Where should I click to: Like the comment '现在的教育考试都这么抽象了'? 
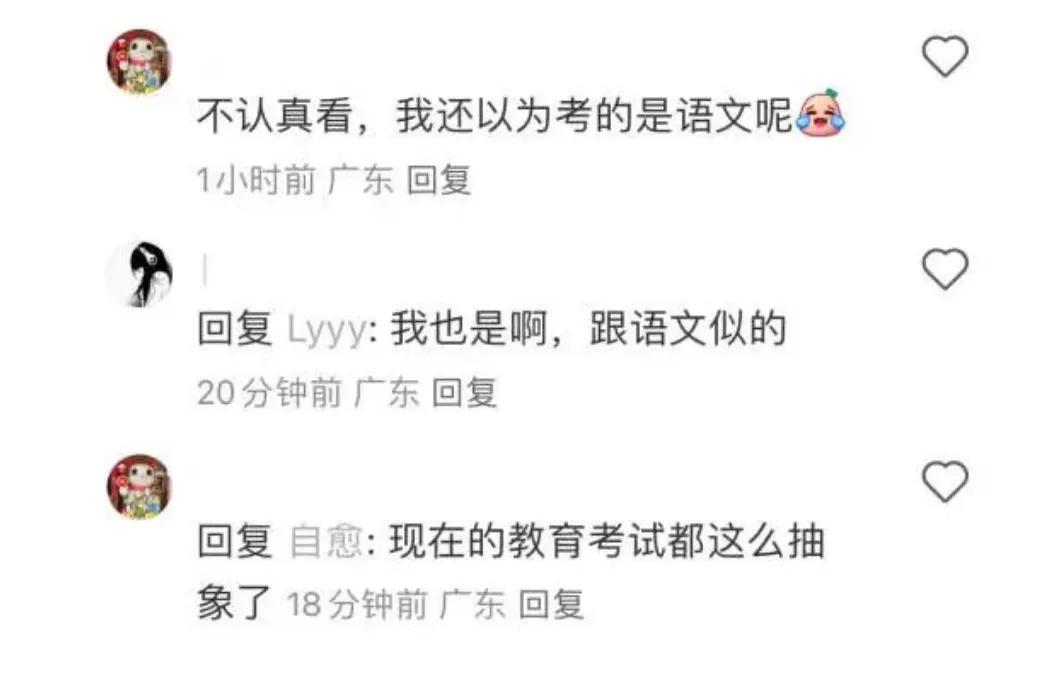click(943, 482)
